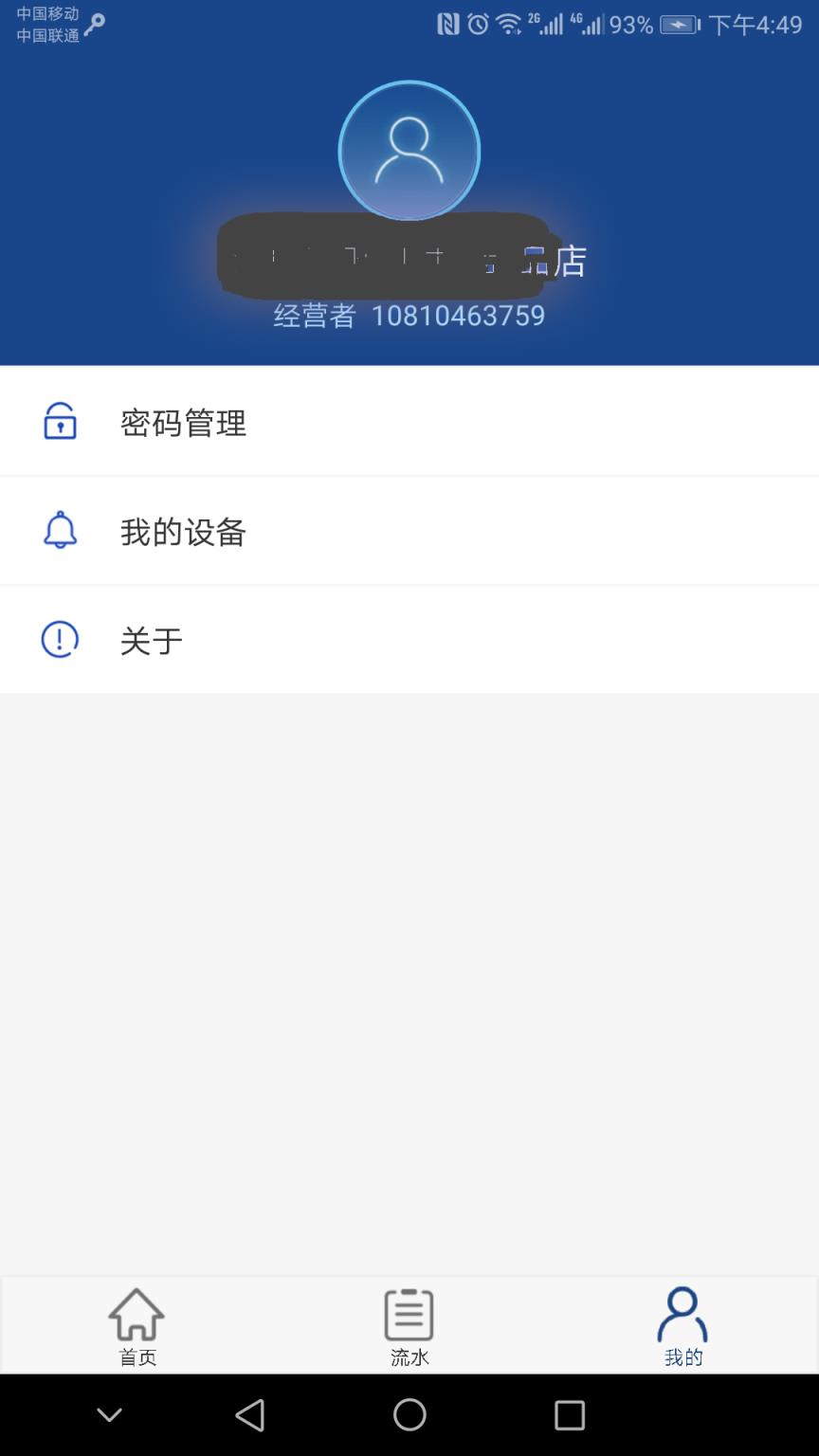
Task: Switch to the 首页 tab
Action: pos(136,1327)
